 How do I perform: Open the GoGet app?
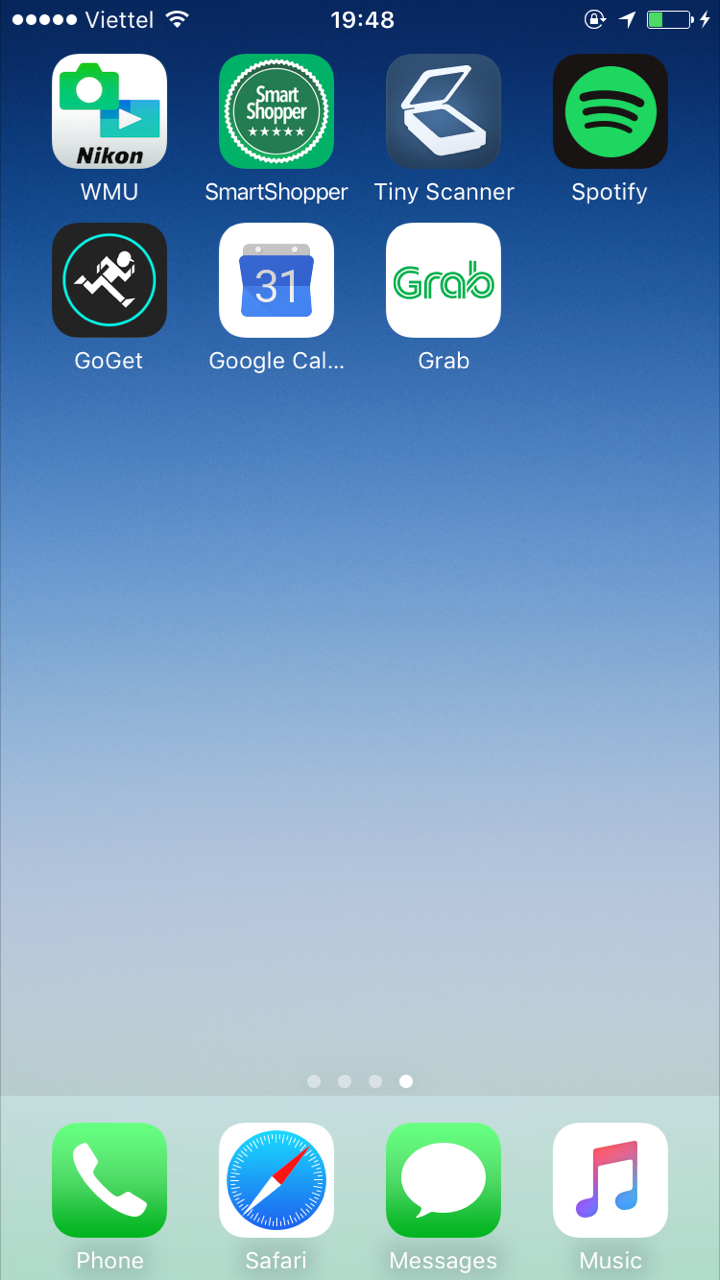(x=109, y=280)
